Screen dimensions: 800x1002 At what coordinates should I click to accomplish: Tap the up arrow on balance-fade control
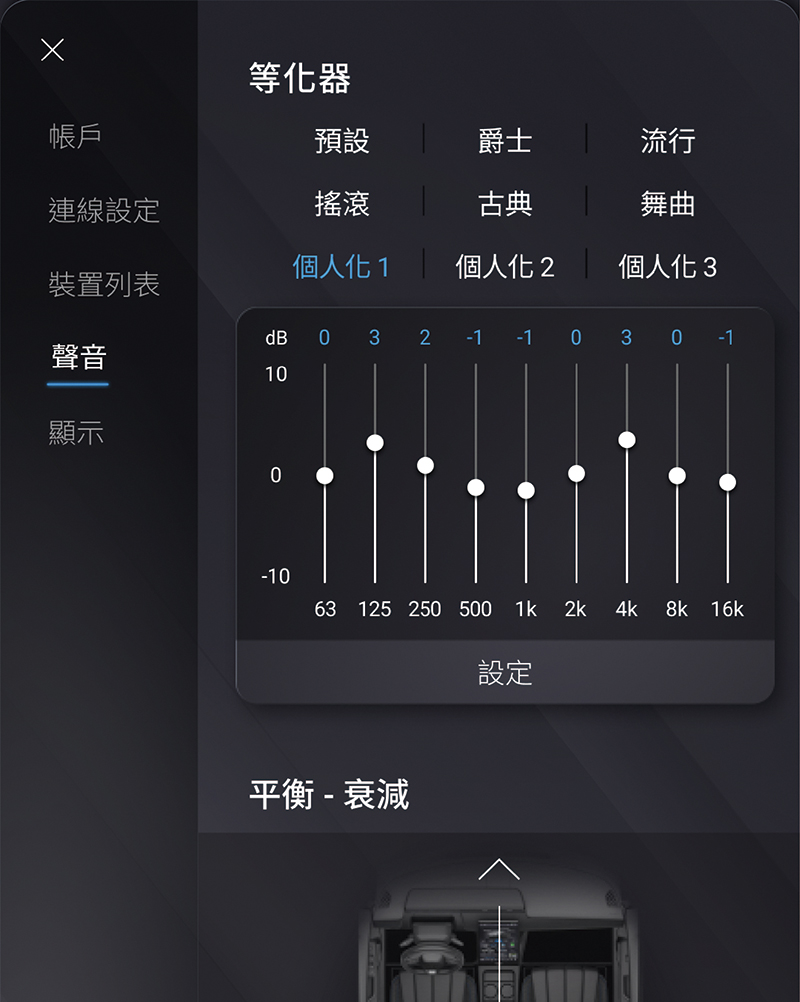[x=498, y=870]
